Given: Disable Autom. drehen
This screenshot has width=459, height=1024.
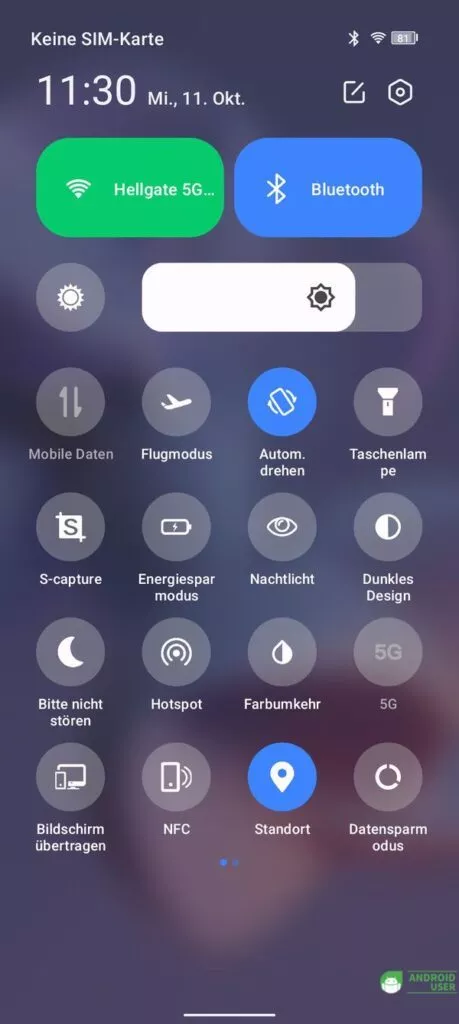Looking at the screenshot, I should 282,402.
